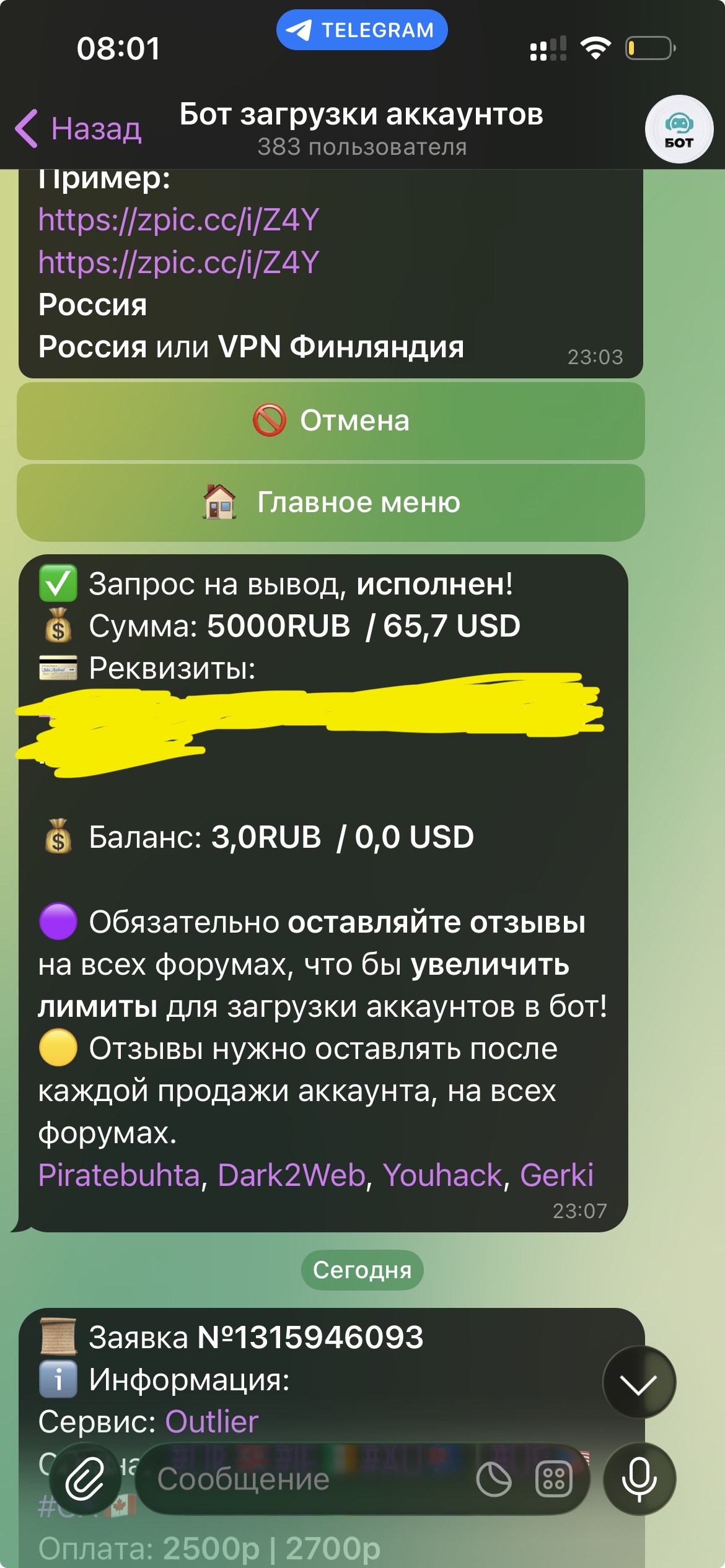Show the bot keyboard grid icon
Viewport: 725px width, 1568px height.
tap(553, 1480)
